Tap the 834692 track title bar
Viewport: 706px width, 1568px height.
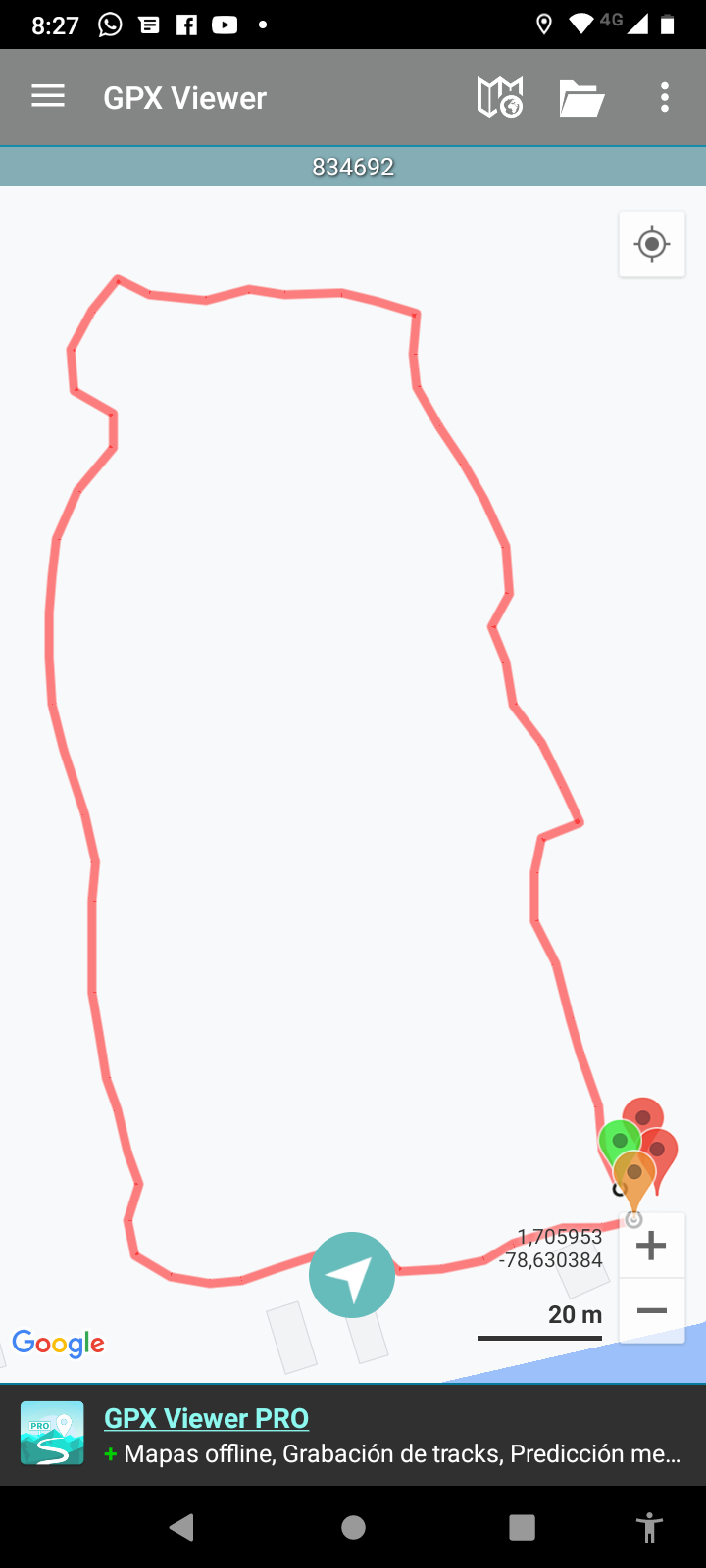(x=353, y=167)
